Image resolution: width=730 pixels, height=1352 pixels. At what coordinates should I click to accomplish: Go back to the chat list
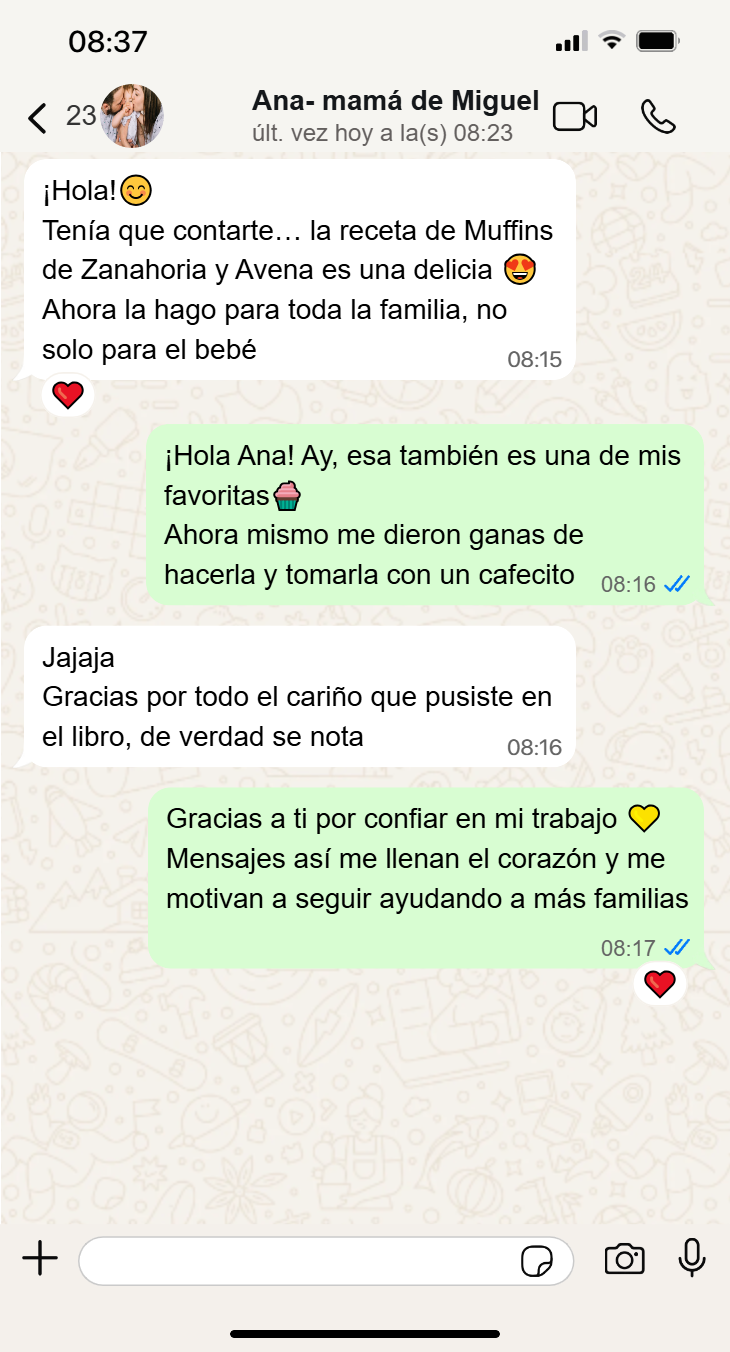click(38, 118)
